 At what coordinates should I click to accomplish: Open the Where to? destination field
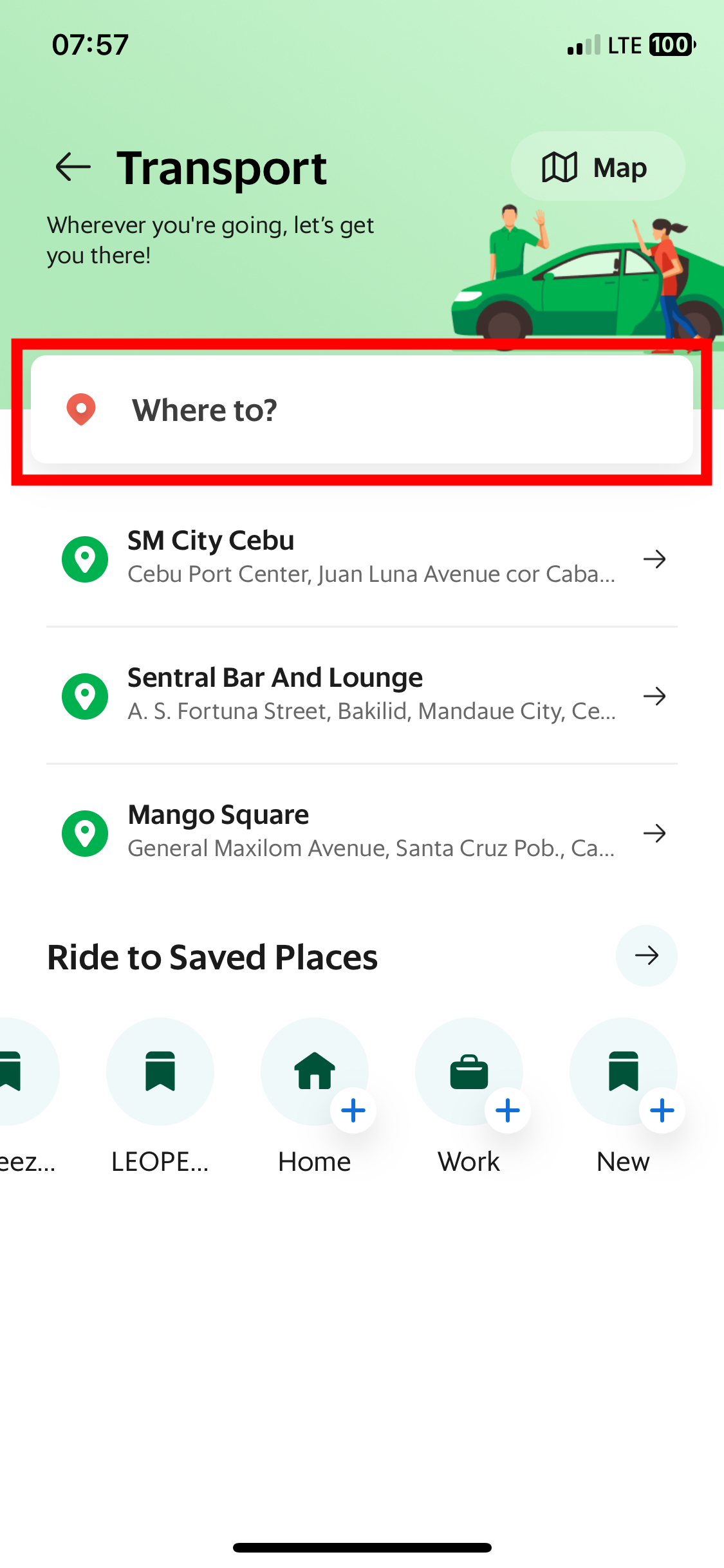click(x=362, y=409)
